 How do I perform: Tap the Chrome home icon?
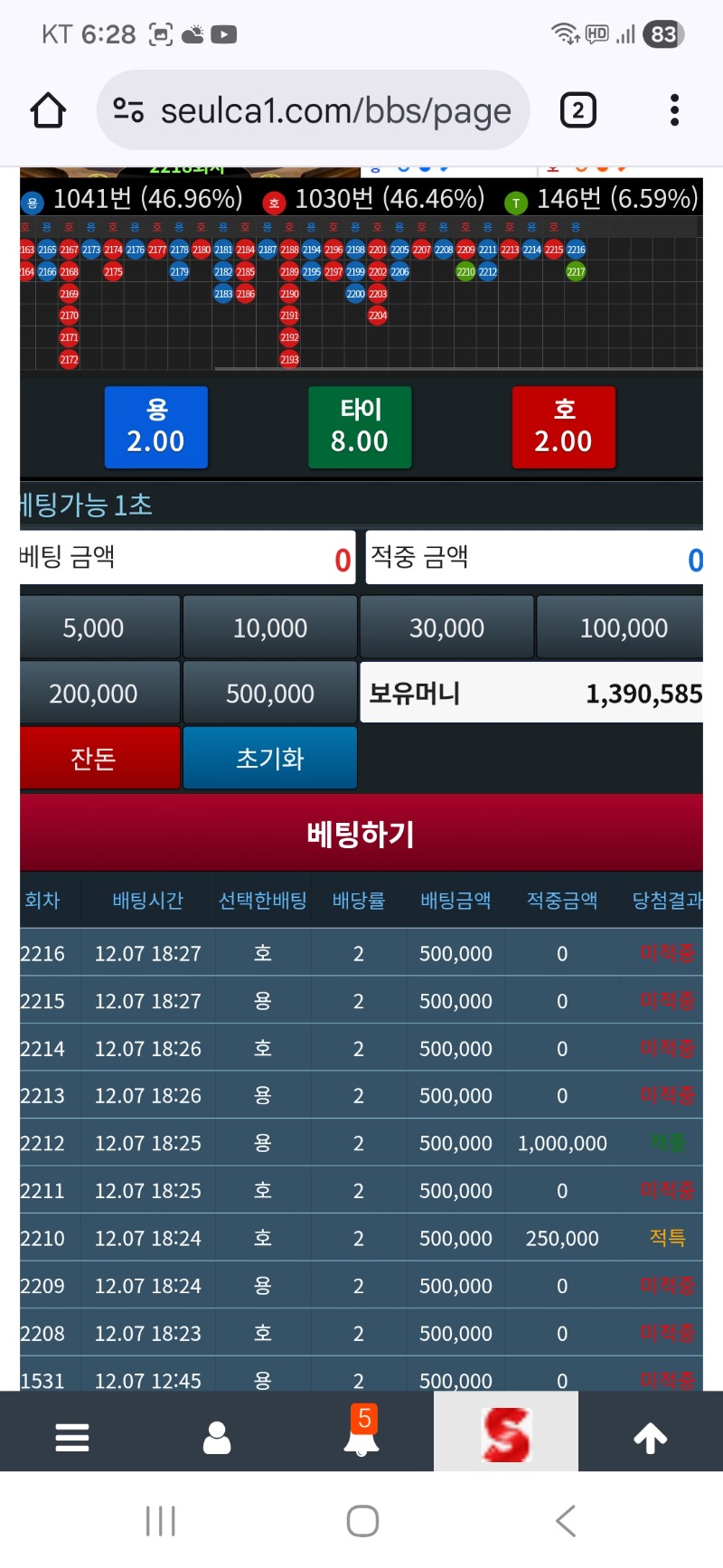(48, 110)
